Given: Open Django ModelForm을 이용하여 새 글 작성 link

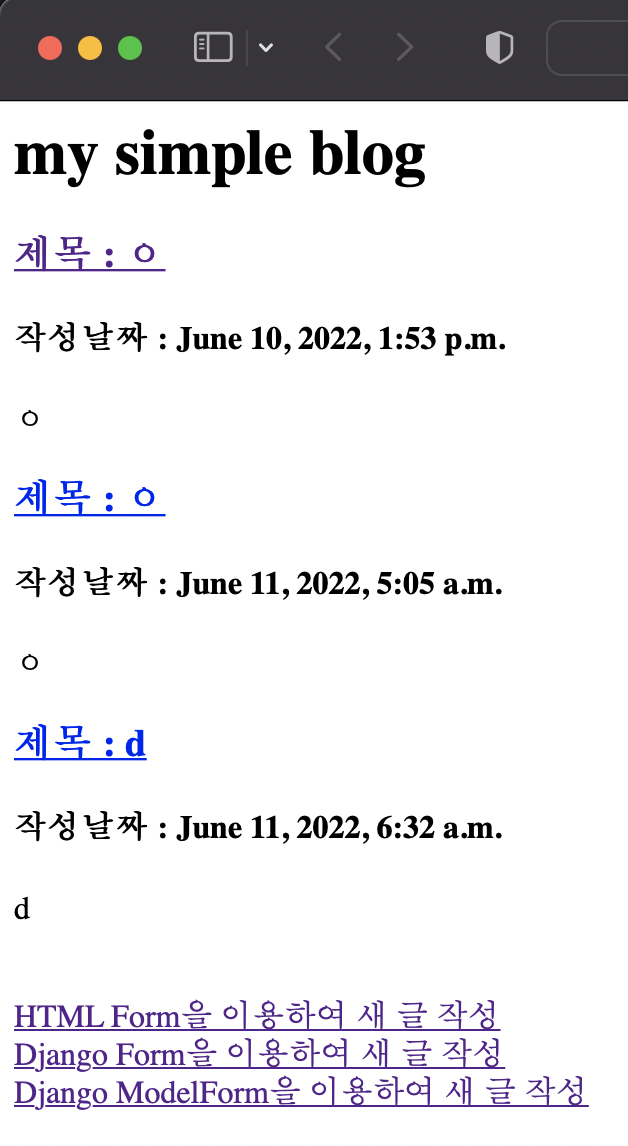Looking at the screenshot, I should point(301,1092).
